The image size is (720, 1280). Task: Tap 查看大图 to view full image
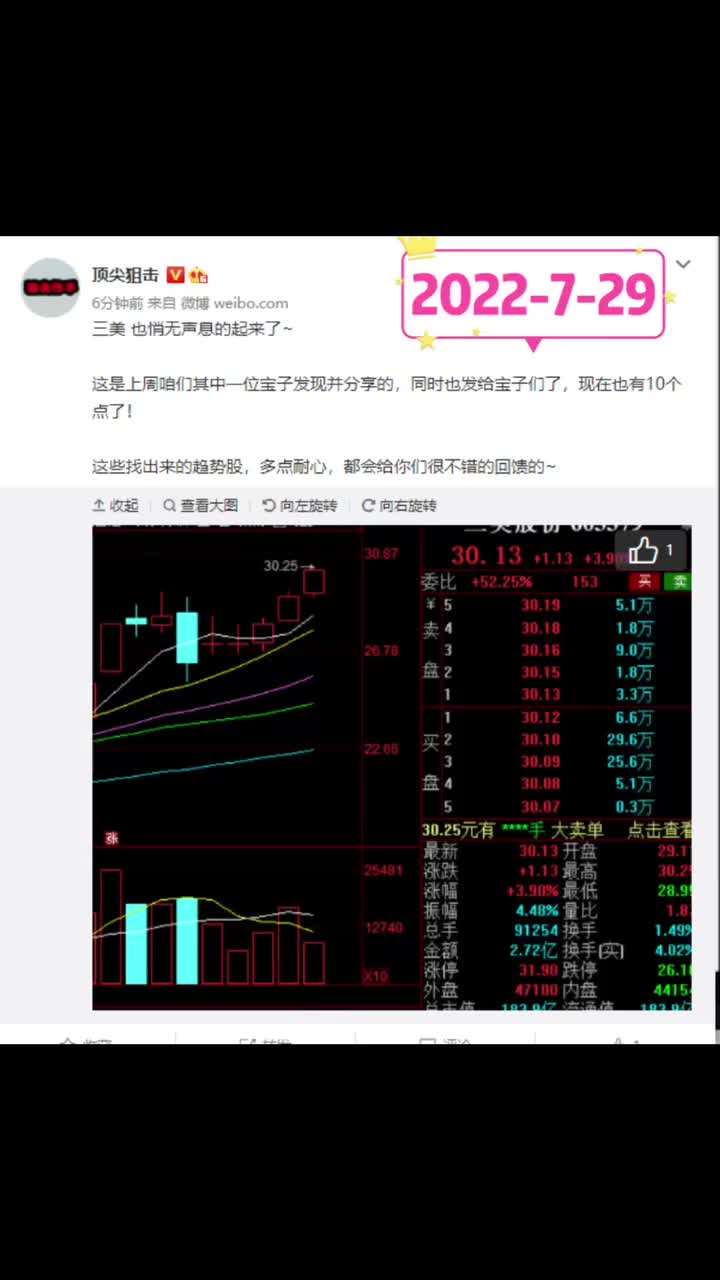point(201,505)
